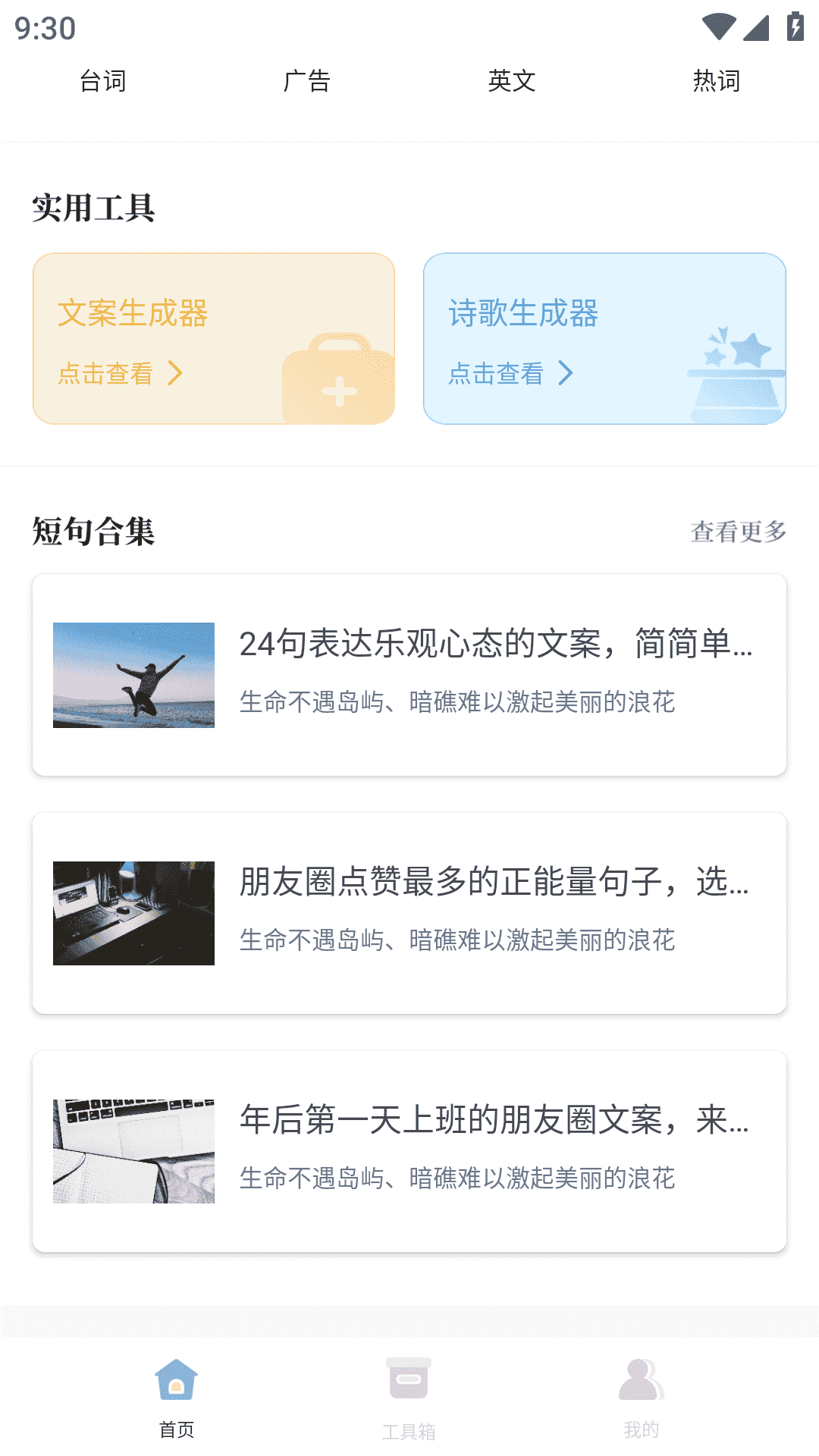Go to the 热词 category
Viewport: 819px width, 1456px height.
pos(717,80)
